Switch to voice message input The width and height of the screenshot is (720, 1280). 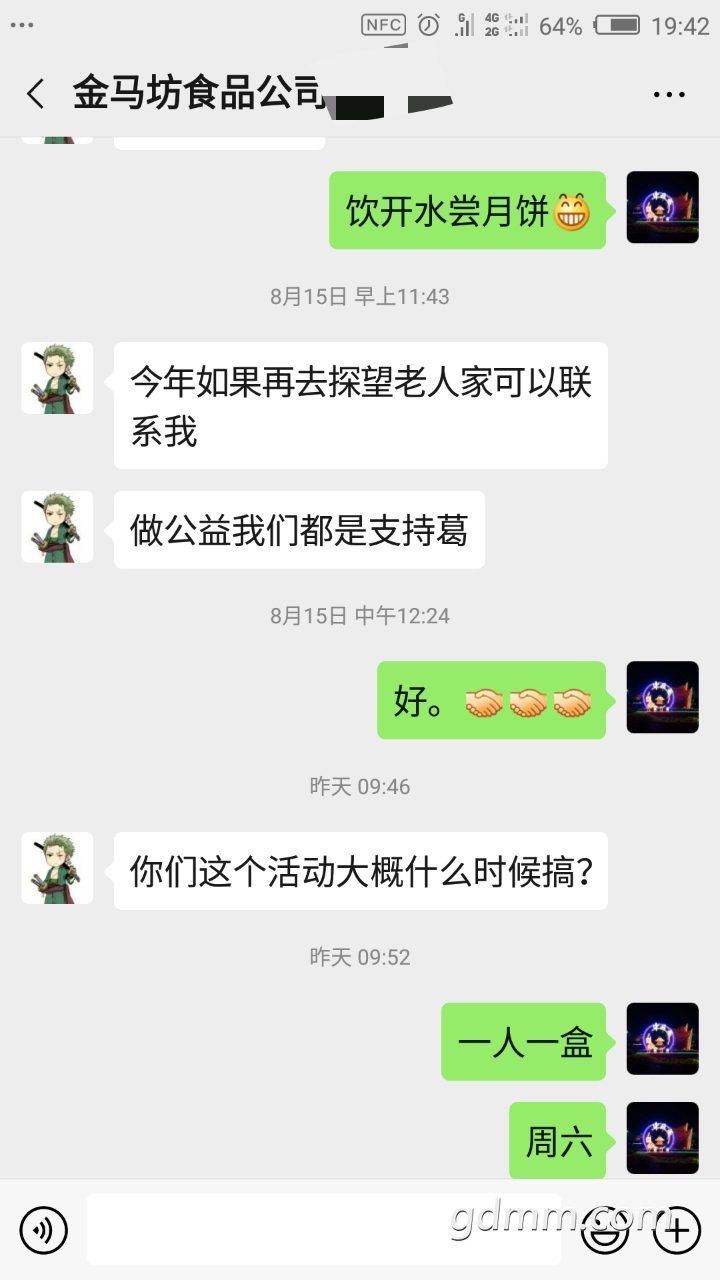coord(44,1229)
